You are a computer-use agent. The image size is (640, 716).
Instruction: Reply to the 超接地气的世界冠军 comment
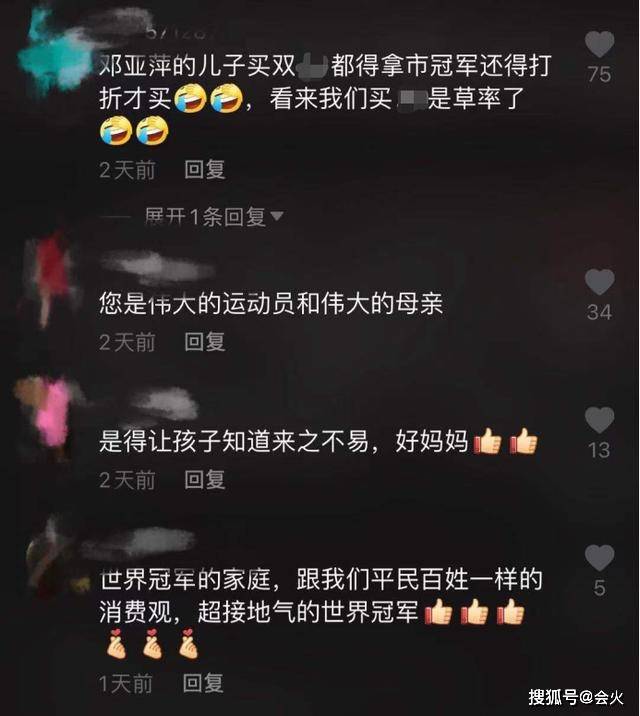tap(205, 684)
